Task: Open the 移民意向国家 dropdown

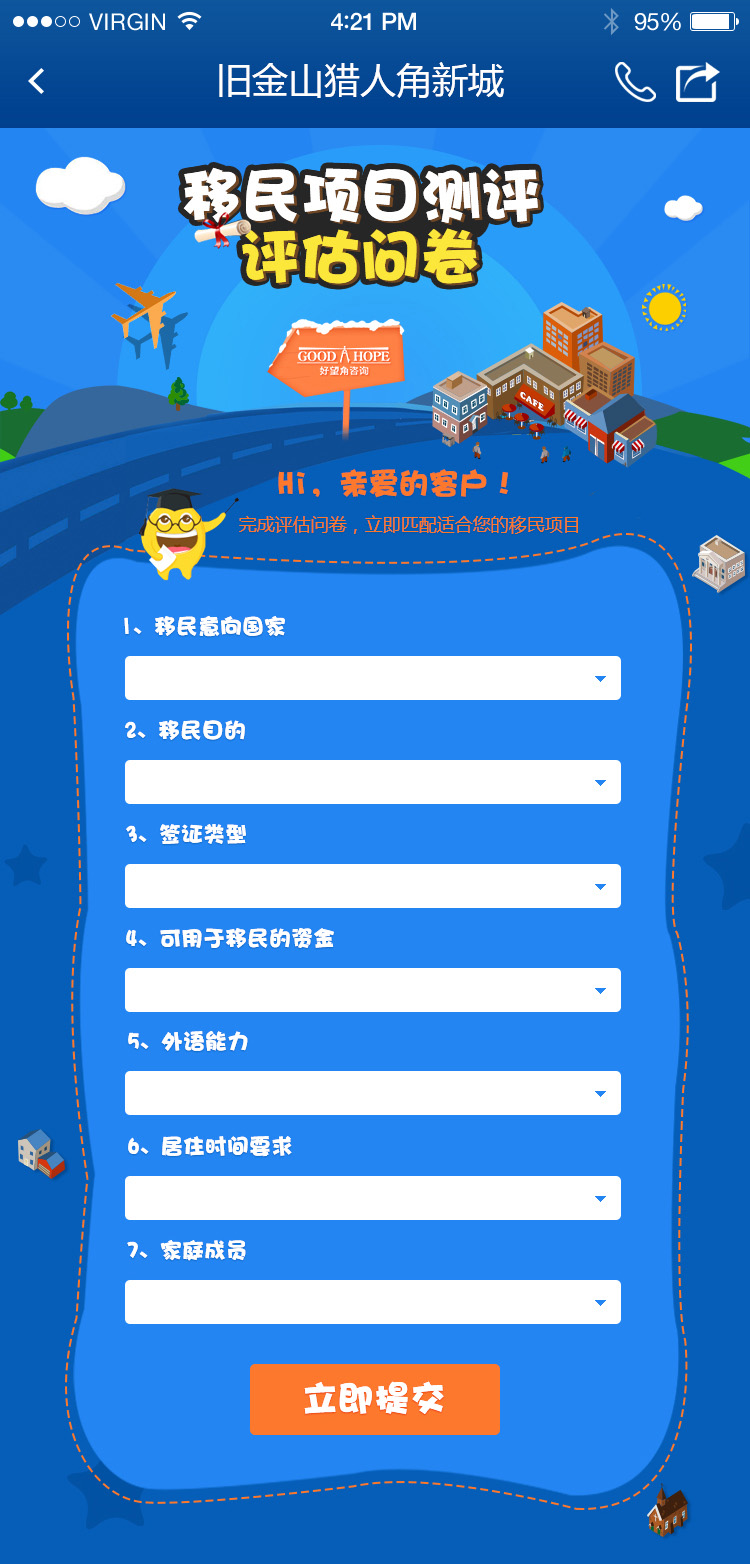Action: click(x=372, y=678)
